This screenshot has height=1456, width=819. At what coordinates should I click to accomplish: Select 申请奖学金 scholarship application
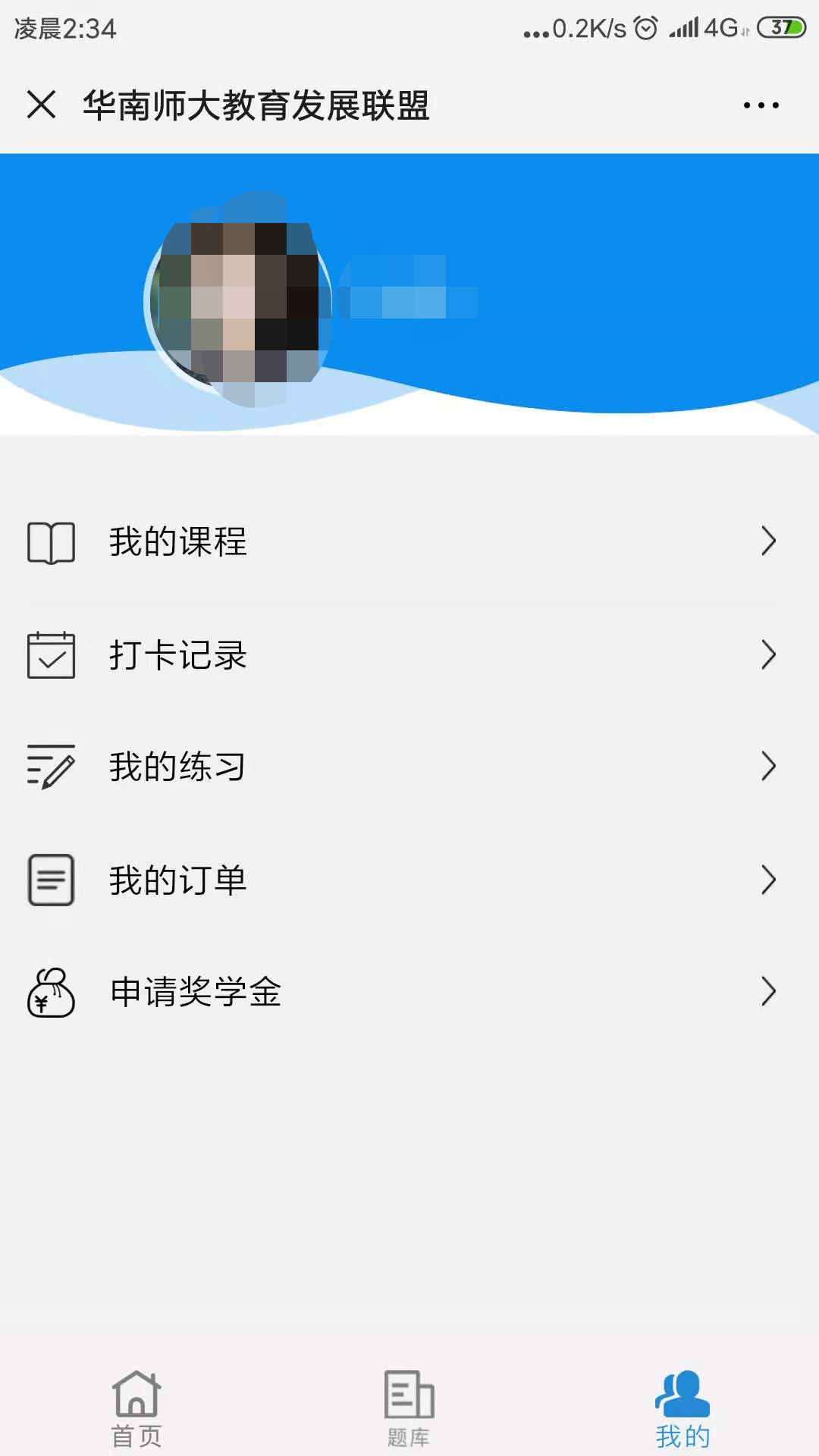coord(409,992)
